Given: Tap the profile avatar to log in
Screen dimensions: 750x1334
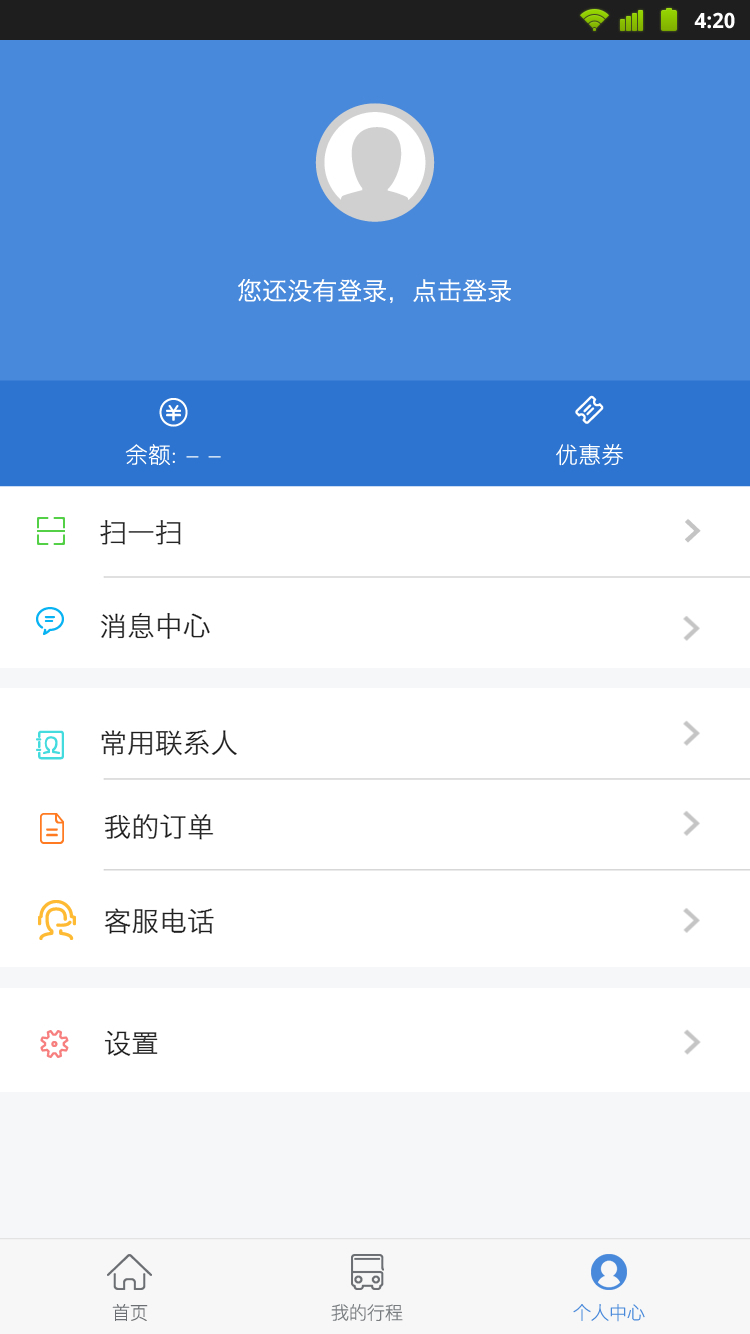Looking at the screenshot, I should coord(375,162).
